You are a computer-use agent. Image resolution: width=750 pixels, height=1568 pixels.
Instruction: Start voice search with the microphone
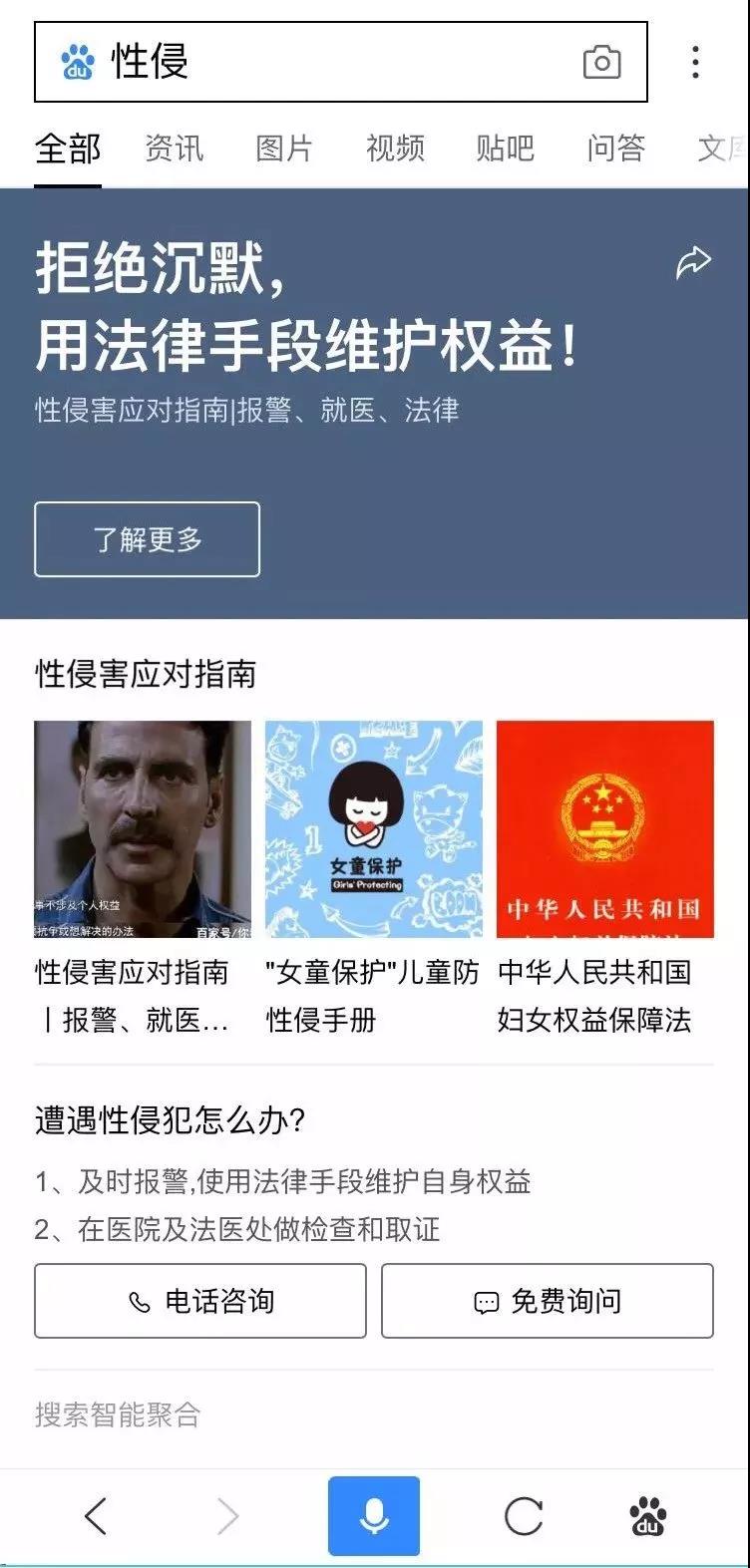(x=374, y=1516)
